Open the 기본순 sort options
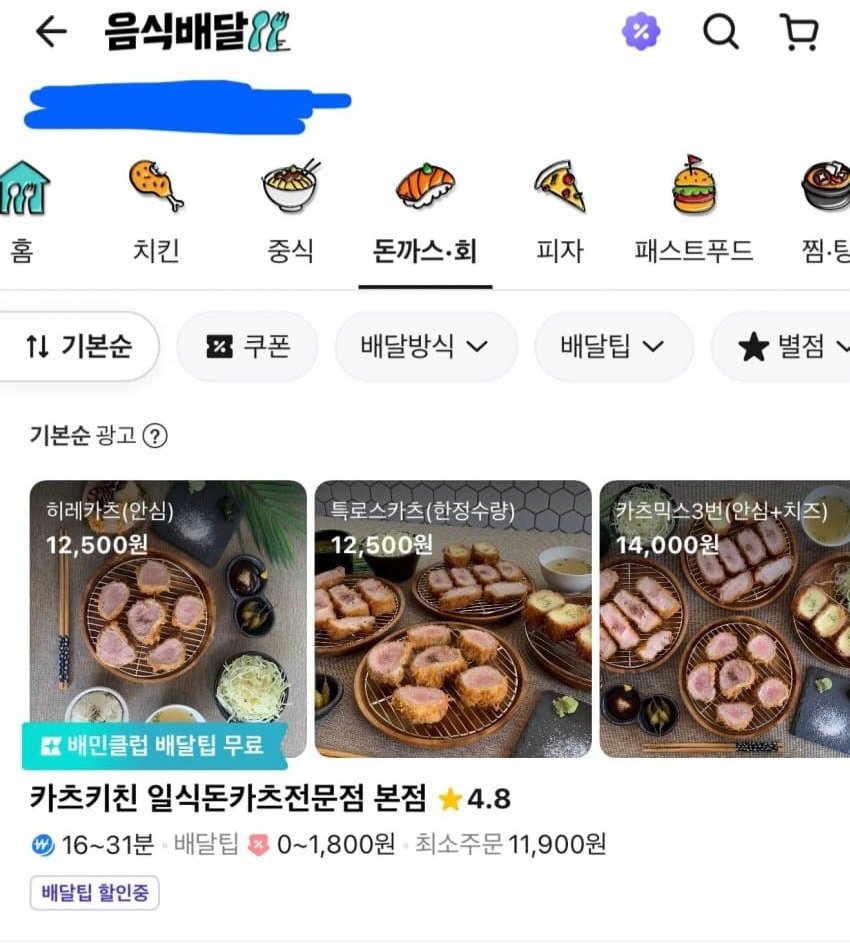The image size is (850, 951). 78,347
